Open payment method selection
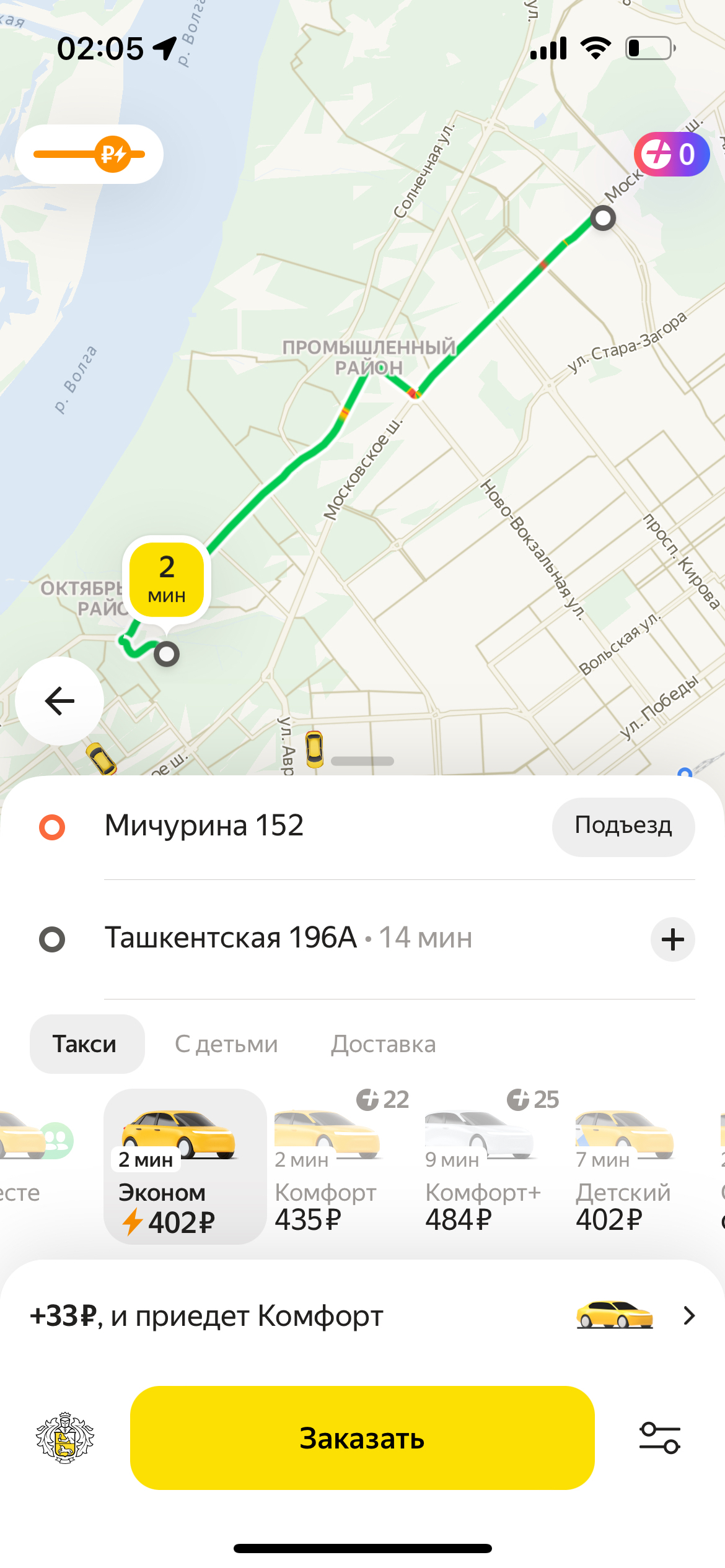 pyautogui.click(x=65, y=1438)
